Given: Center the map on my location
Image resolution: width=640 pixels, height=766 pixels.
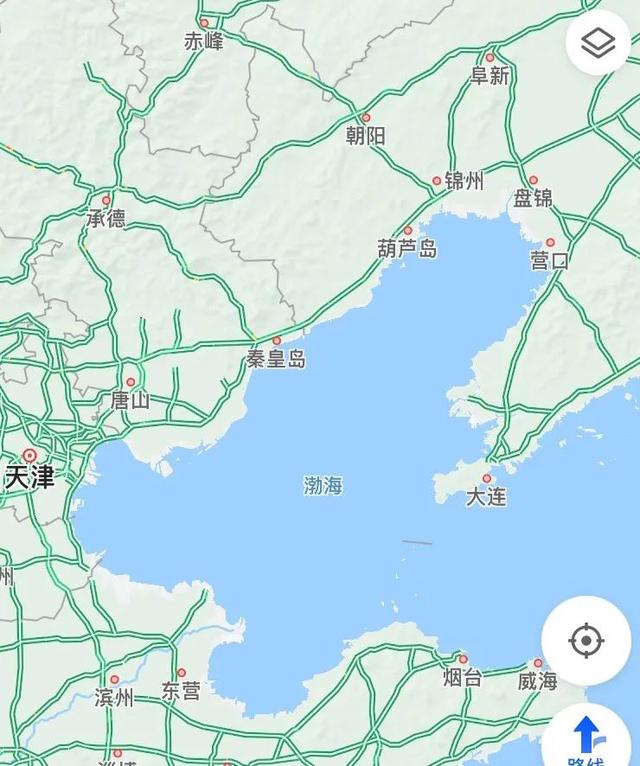Looking at the screenshot, I should point(586,641).
